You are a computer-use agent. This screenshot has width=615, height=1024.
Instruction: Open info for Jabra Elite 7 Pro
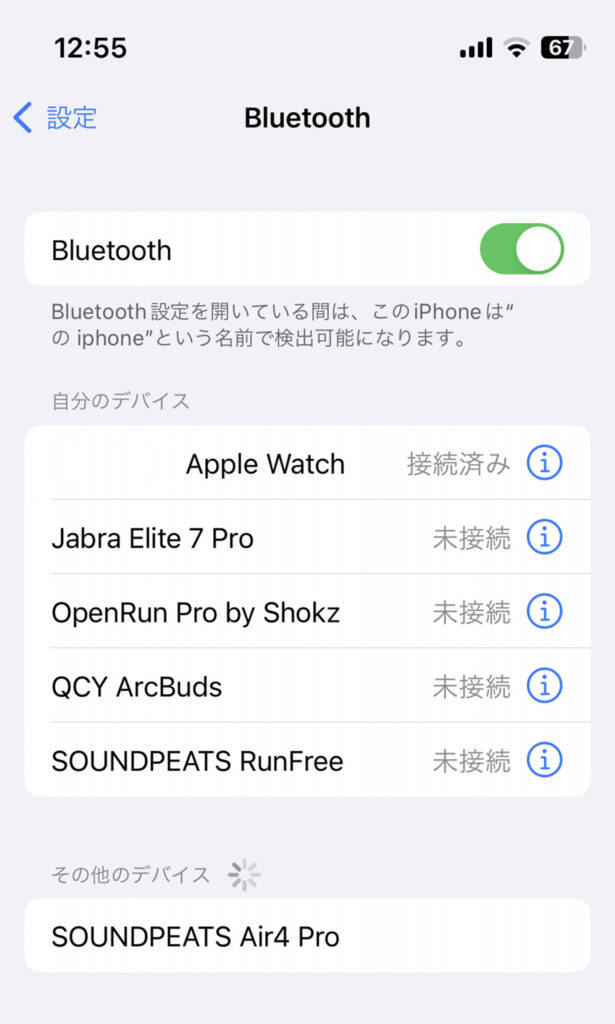tap(544, 537)
